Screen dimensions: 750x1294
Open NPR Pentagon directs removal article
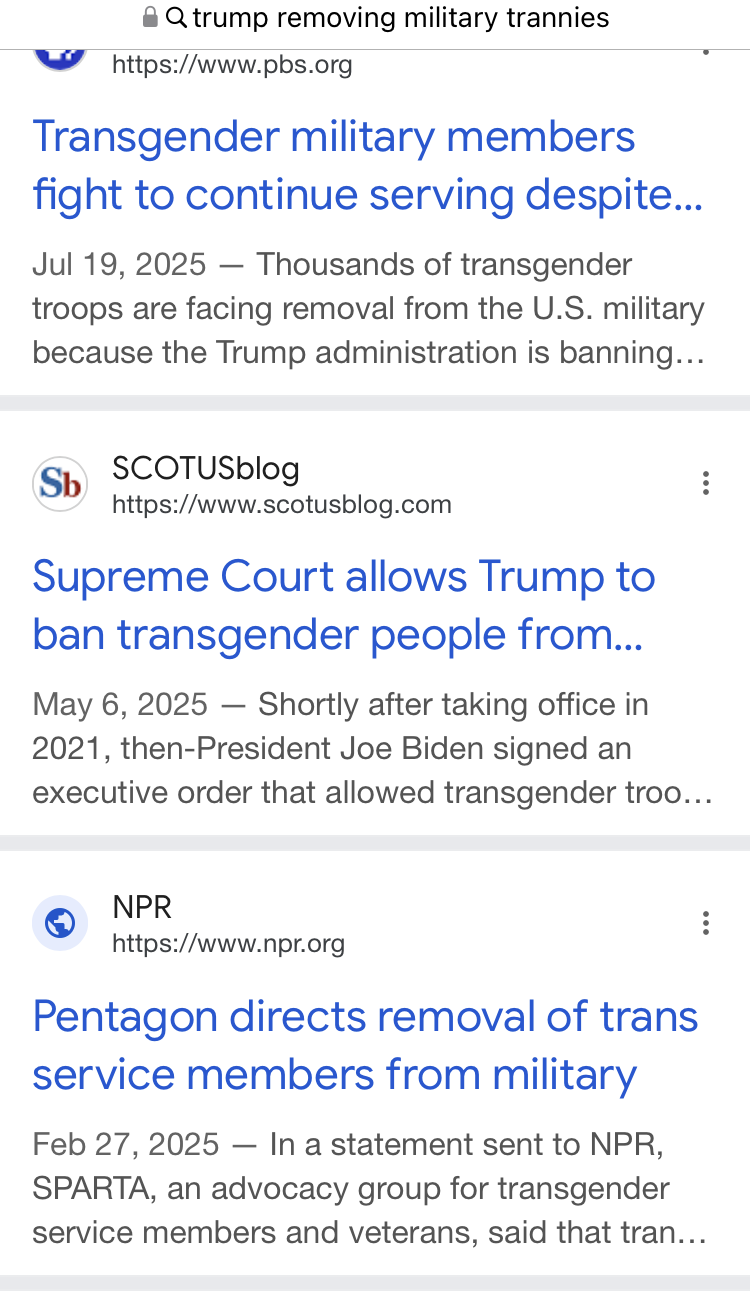(365, 1046)
